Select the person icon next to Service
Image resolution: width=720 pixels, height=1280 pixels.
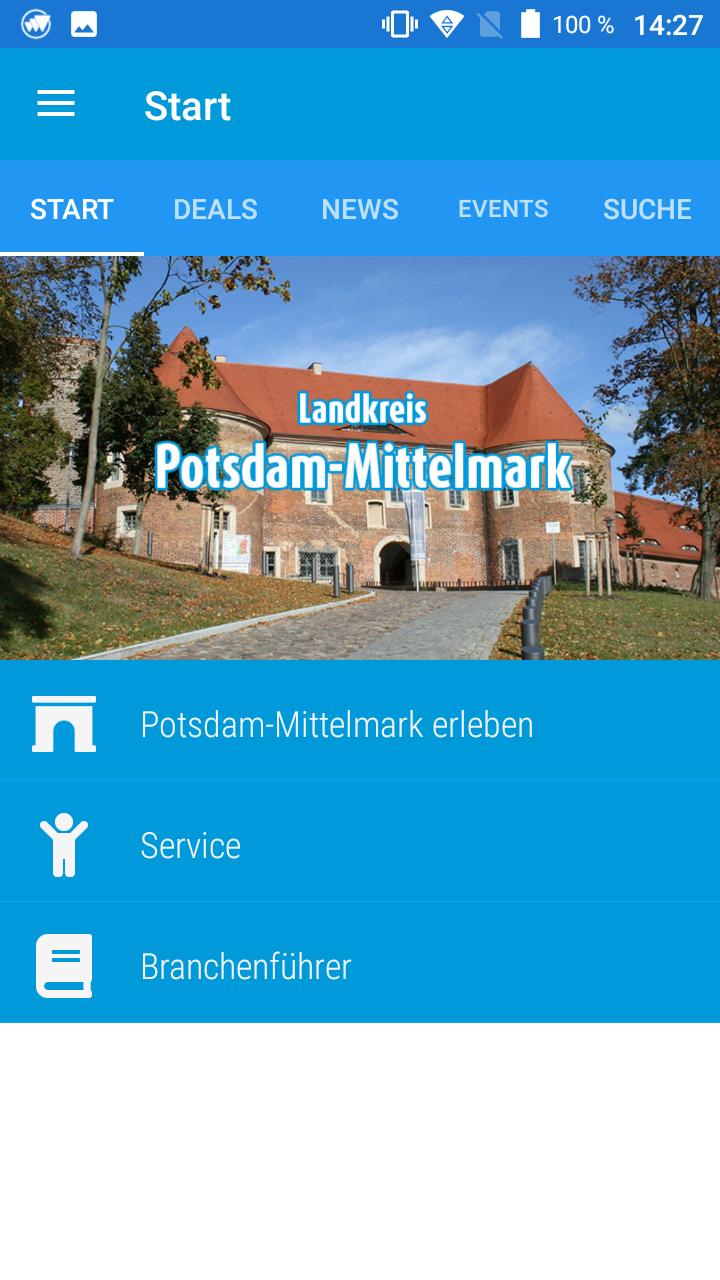coord(63,843)
